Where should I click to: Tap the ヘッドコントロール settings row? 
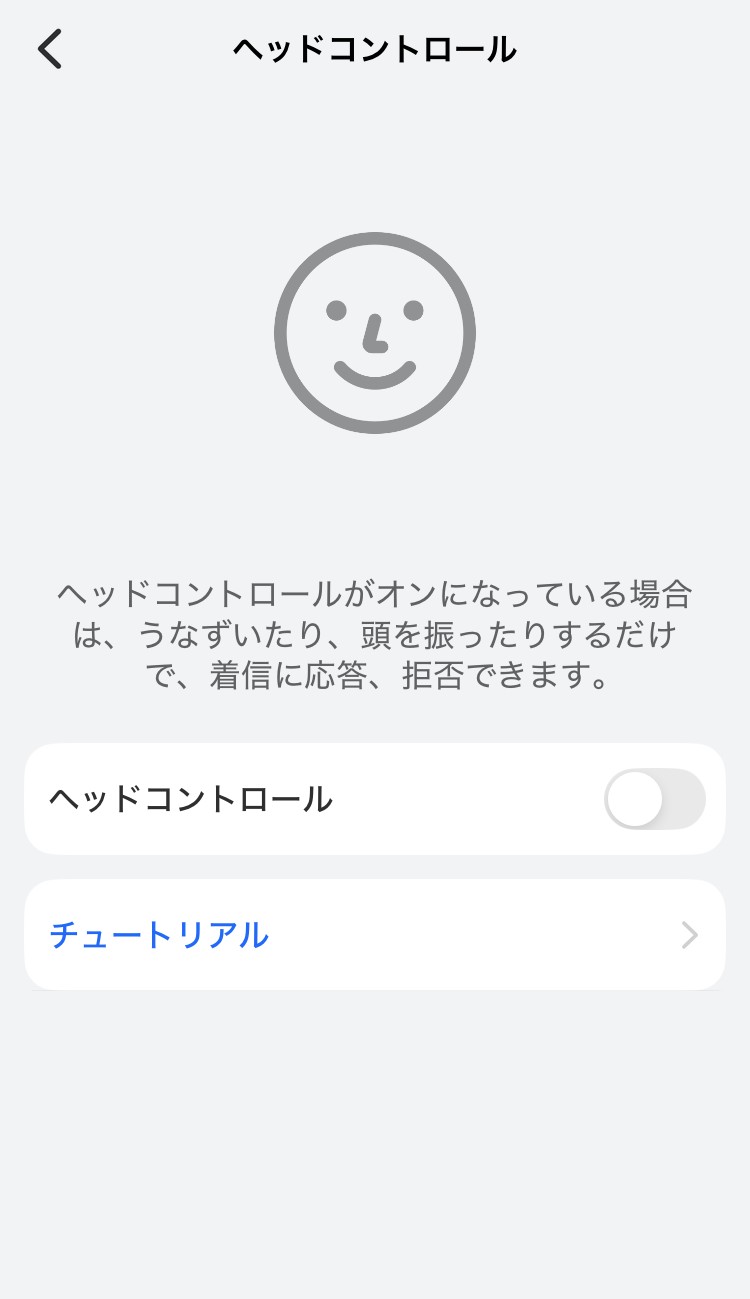click(375, 799)
